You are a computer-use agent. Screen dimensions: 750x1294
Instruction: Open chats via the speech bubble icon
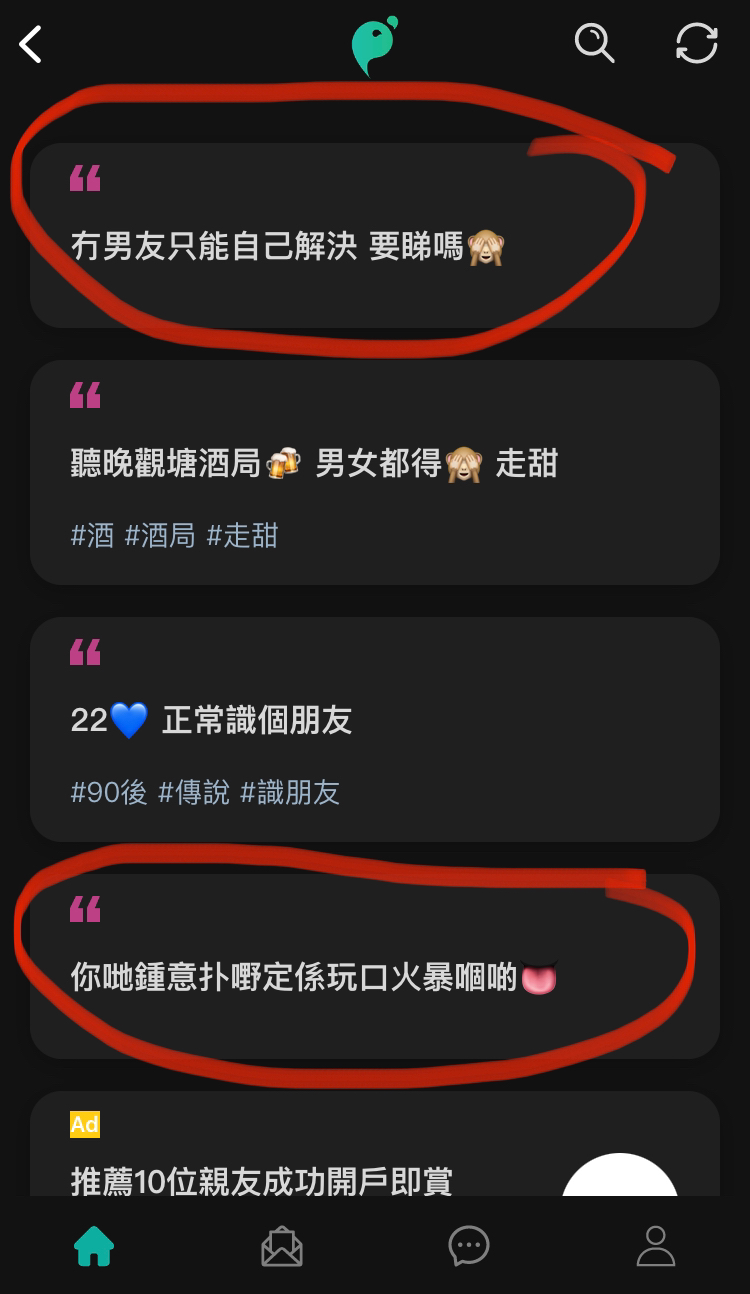pyautogui.click(x=468, y=1245)
